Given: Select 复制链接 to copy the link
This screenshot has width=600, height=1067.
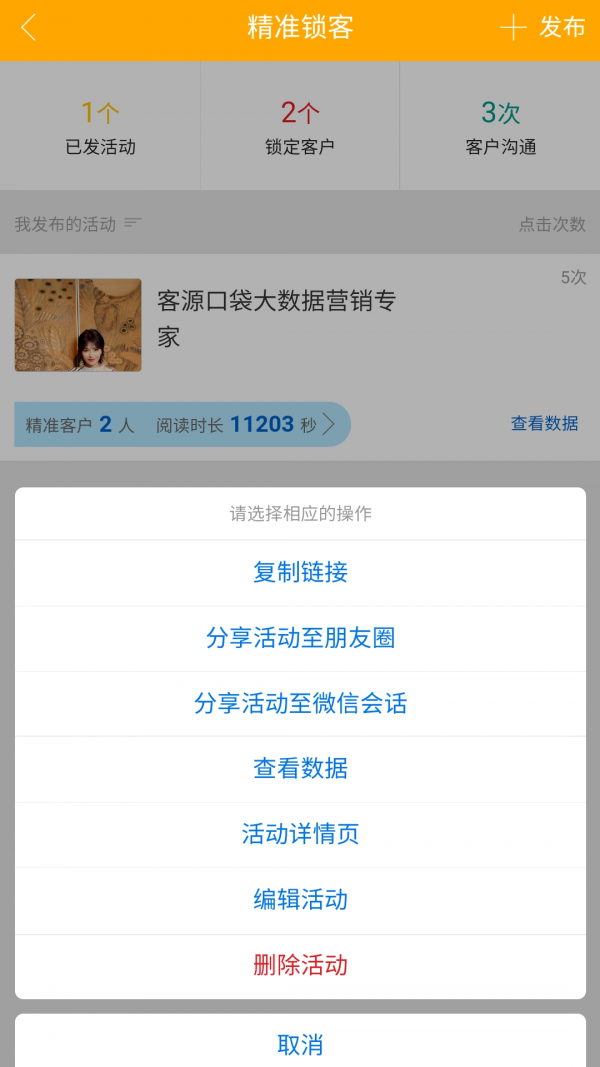Looking at the screenshot, I should click(300, 573).
